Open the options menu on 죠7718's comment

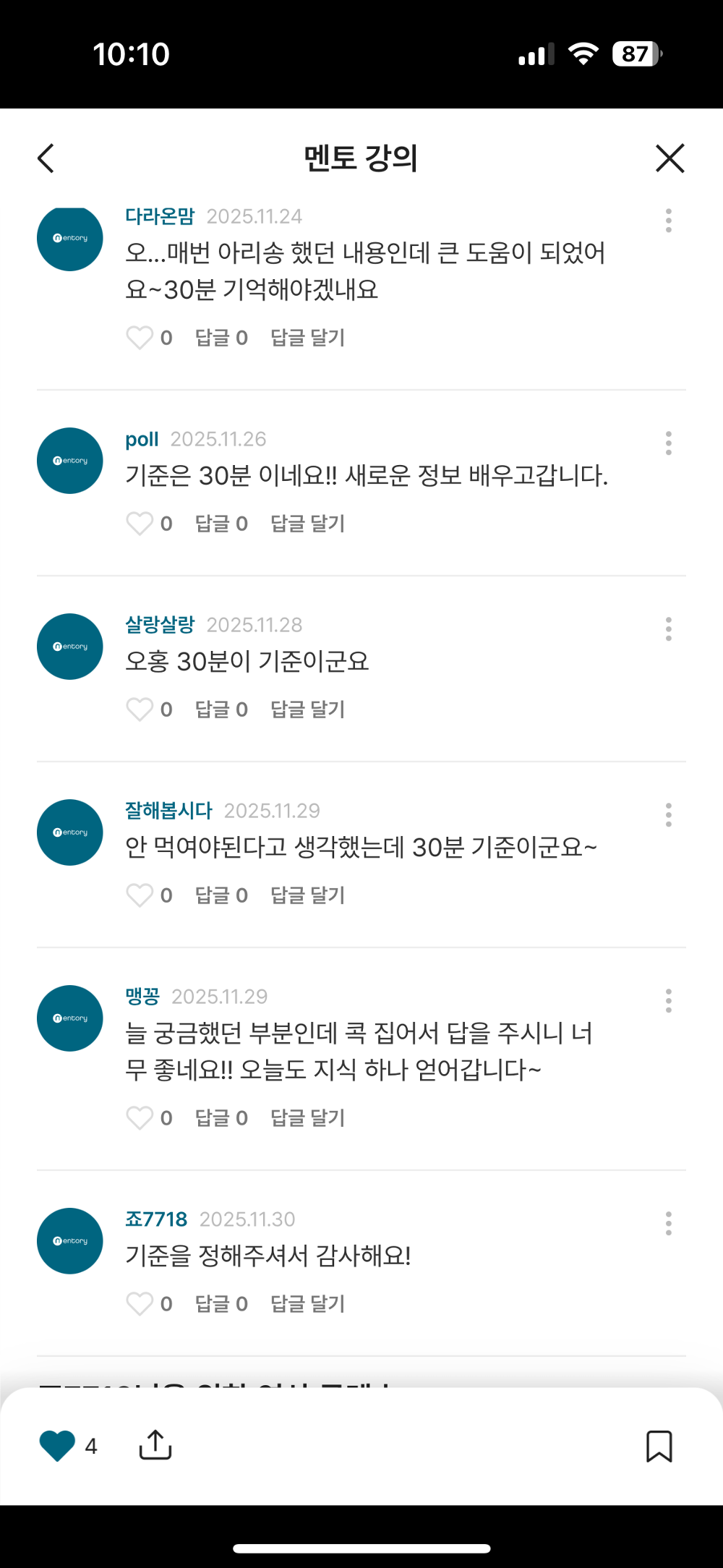tap(668, 1222)
